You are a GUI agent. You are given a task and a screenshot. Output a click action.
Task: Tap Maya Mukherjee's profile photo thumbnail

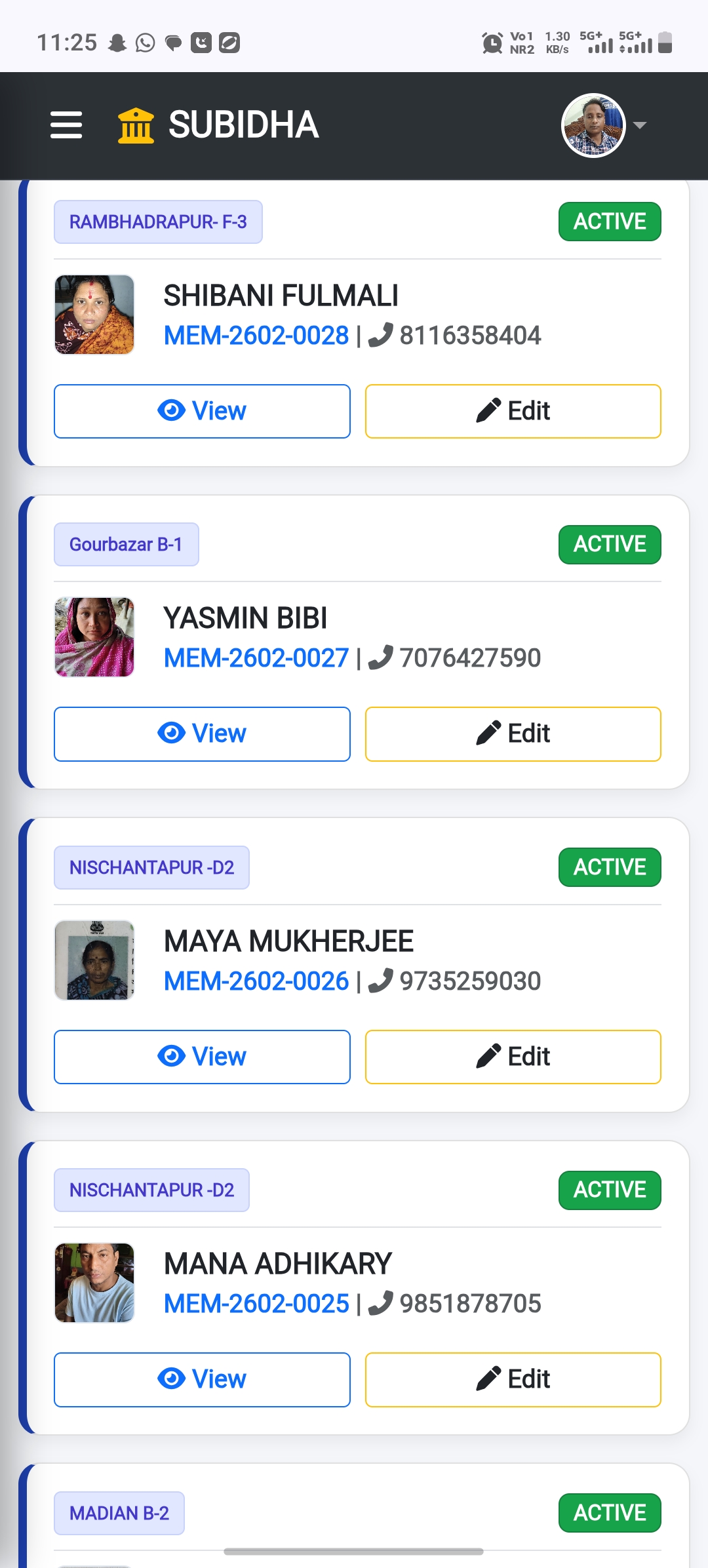click(94, 960)
